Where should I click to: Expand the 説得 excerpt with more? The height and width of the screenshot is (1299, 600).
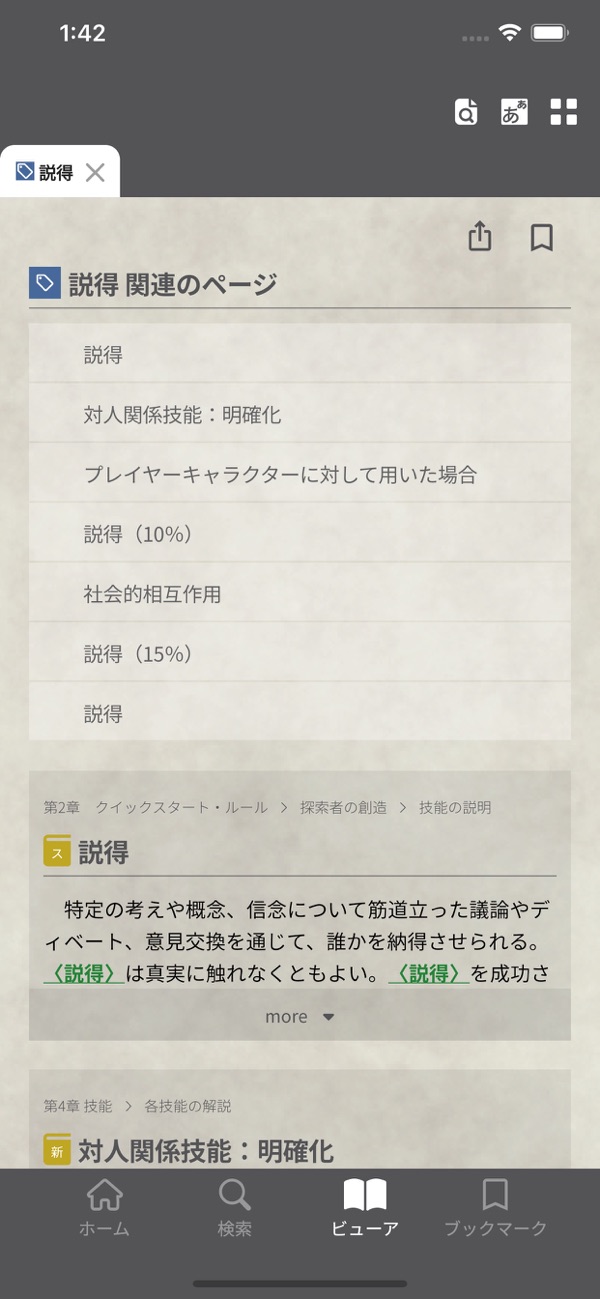(x=300, y=1016)
